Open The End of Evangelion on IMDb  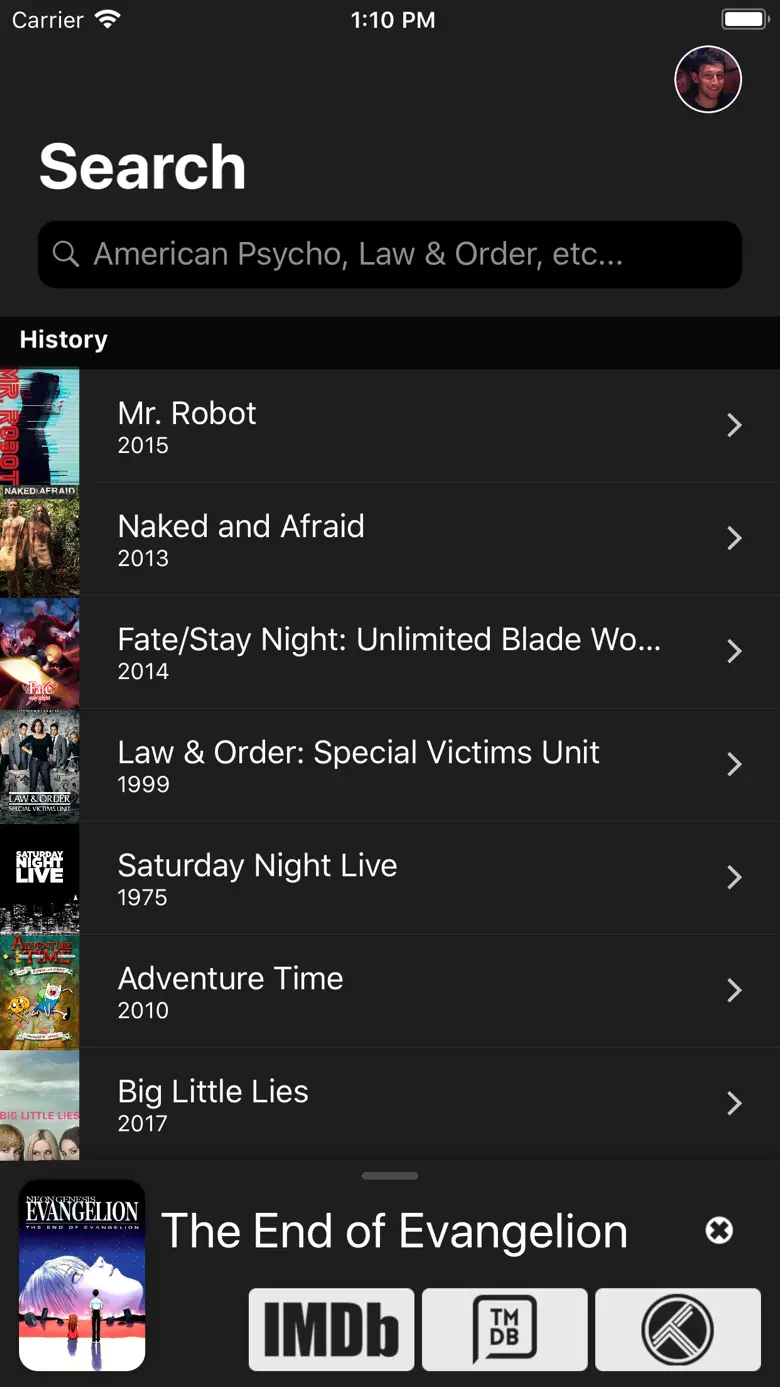[x=331, y=1329]
